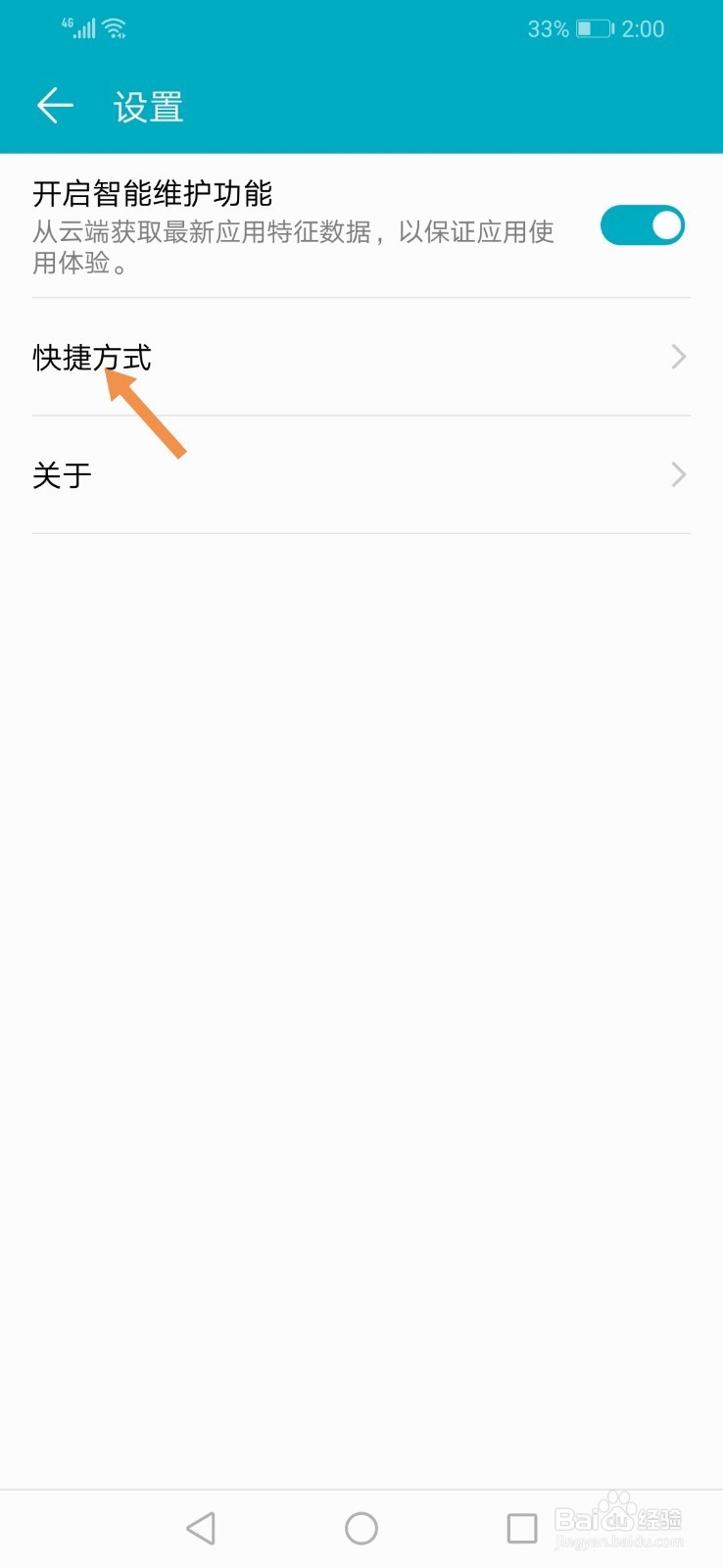
Task: Tap the system back triangle in the navigation bar
Action: pos(201,1528)
